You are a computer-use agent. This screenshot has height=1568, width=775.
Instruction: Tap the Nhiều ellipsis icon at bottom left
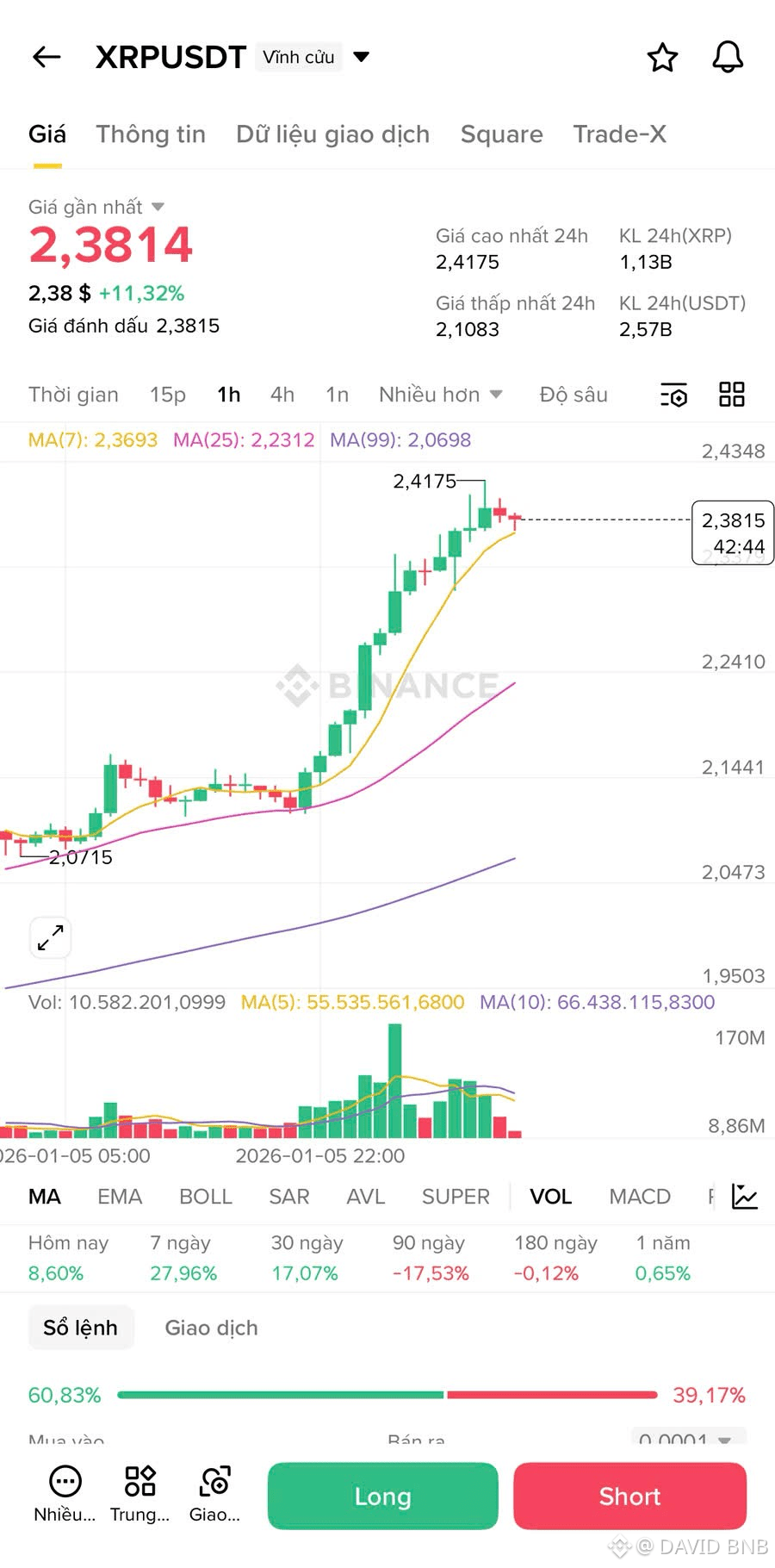coord(64,1481)
